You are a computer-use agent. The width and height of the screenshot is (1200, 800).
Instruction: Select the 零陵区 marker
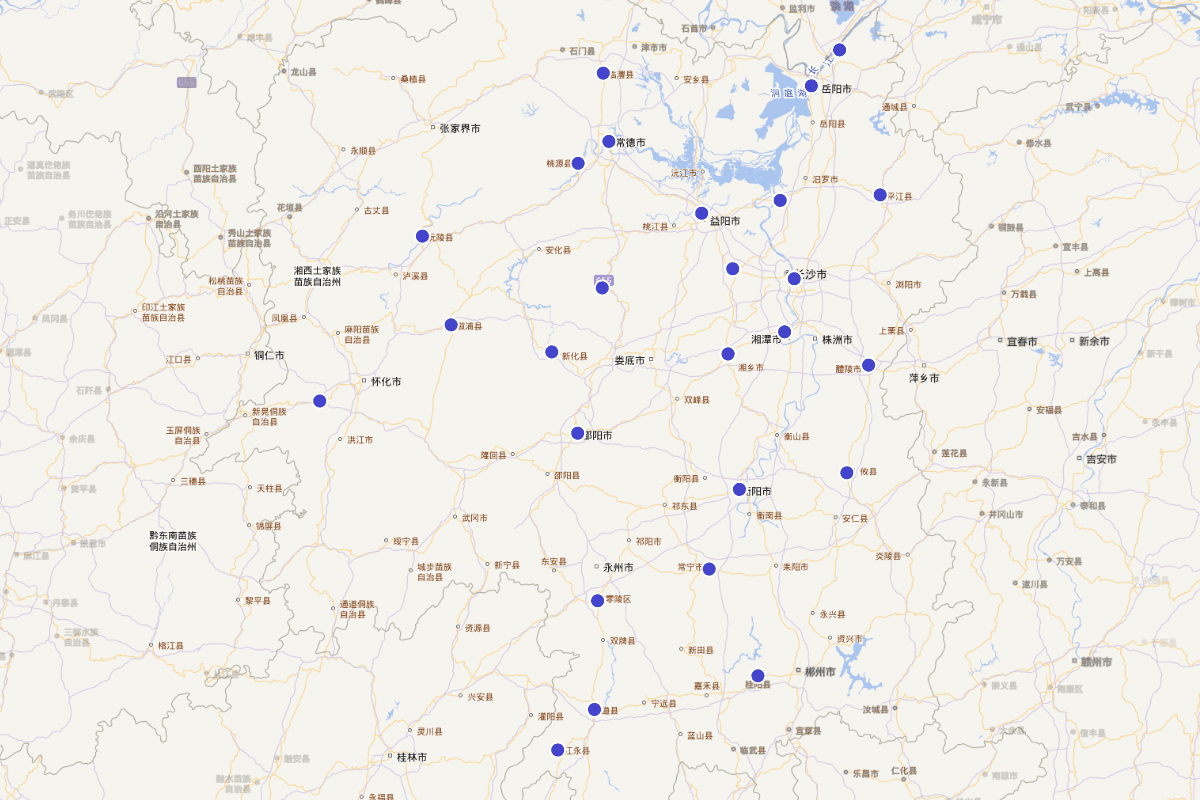(x=597, y=600)
